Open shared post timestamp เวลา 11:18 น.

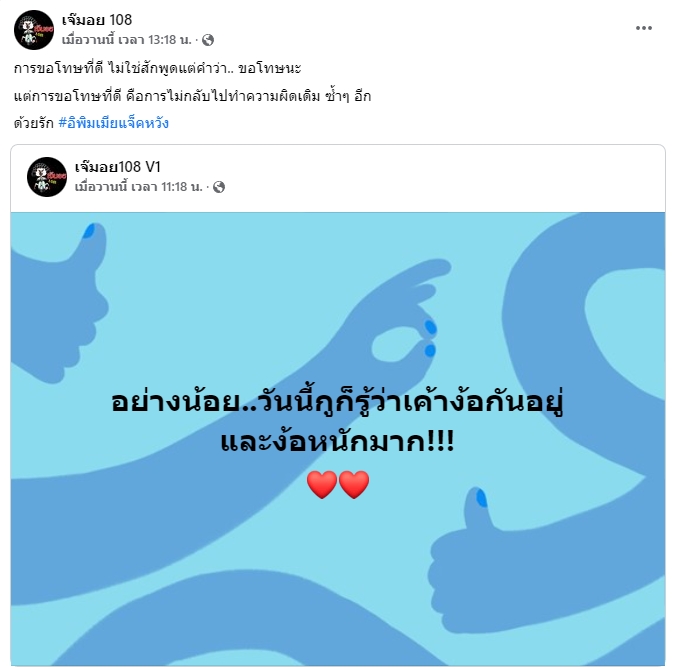(x=140, y=187)
